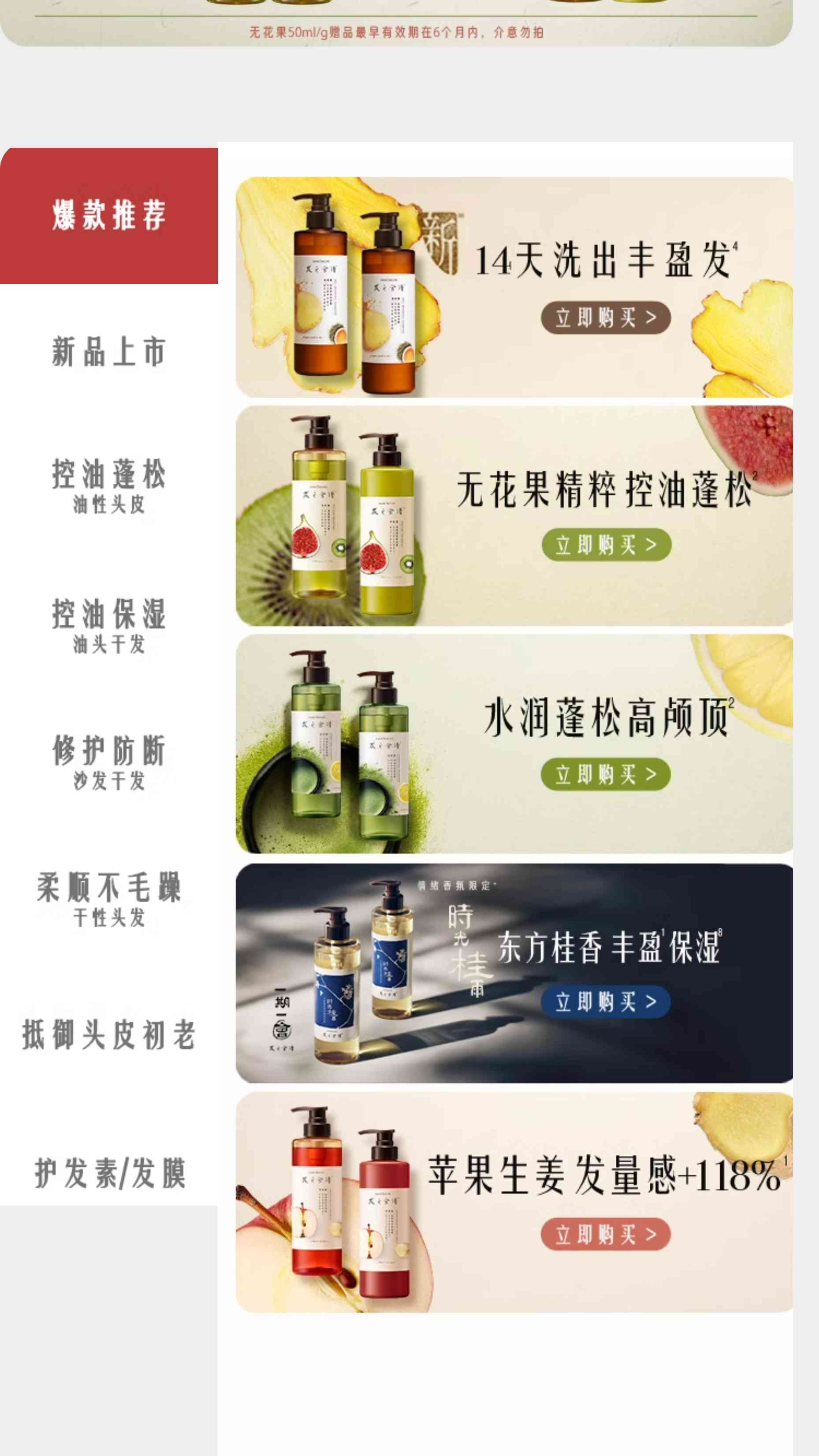Buy now from the 无花果精粹控油蓬松 banner
The image size is (819, 1456).
coord(606,545)
